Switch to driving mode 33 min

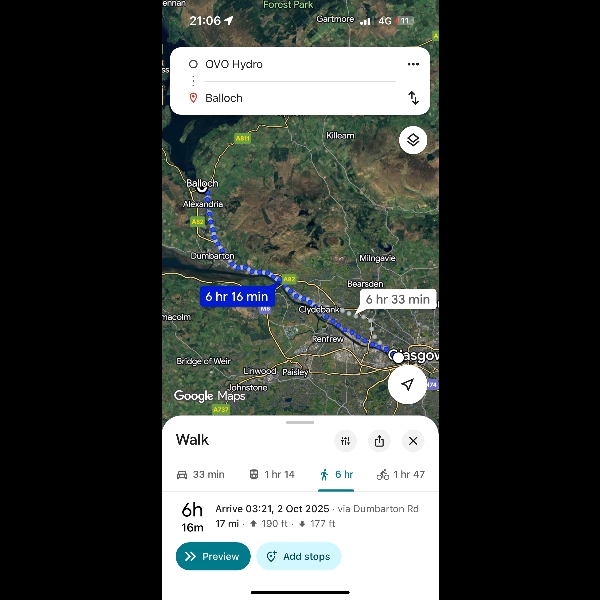(x=200, y=474)
